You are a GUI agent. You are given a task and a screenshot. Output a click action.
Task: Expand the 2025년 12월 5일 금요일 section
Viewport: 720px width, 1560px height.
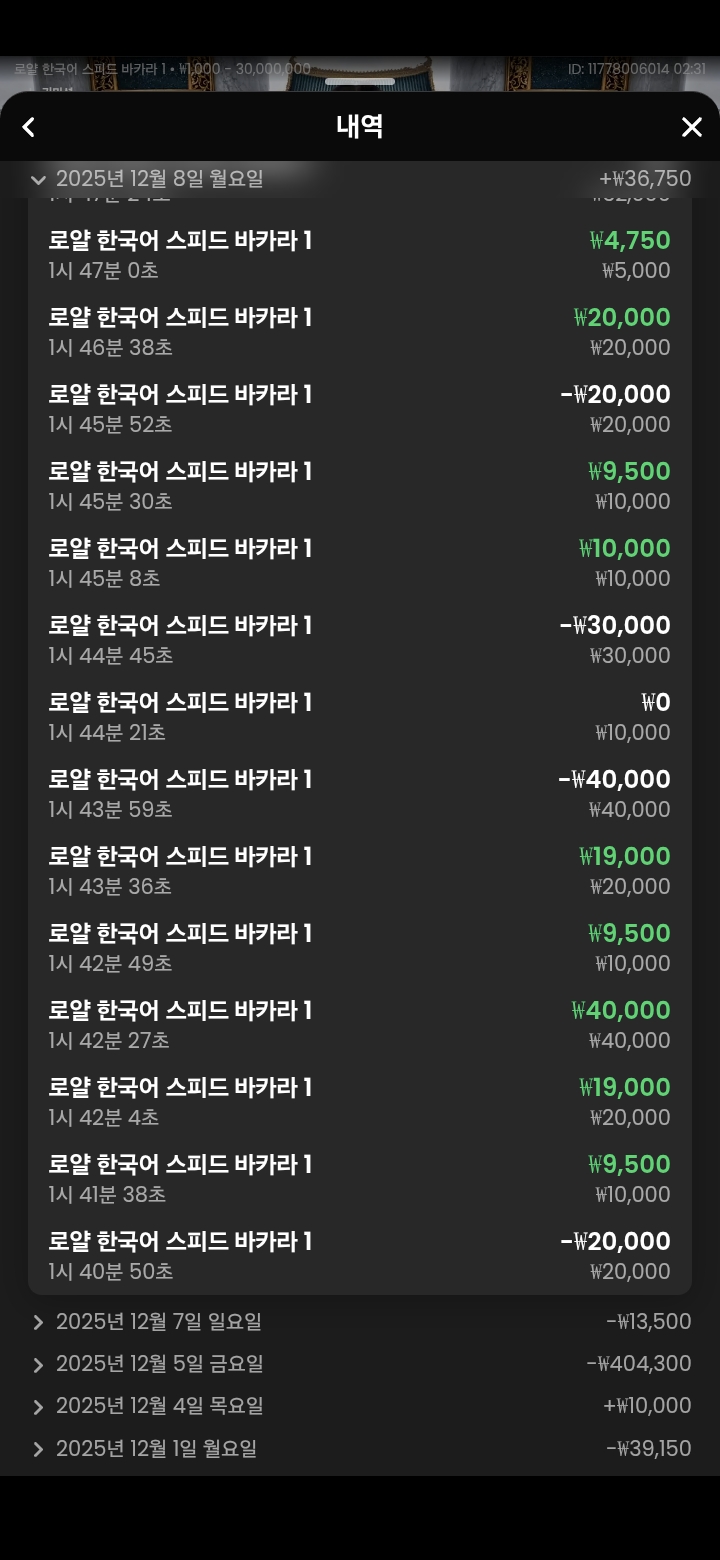coord(160,1363)
